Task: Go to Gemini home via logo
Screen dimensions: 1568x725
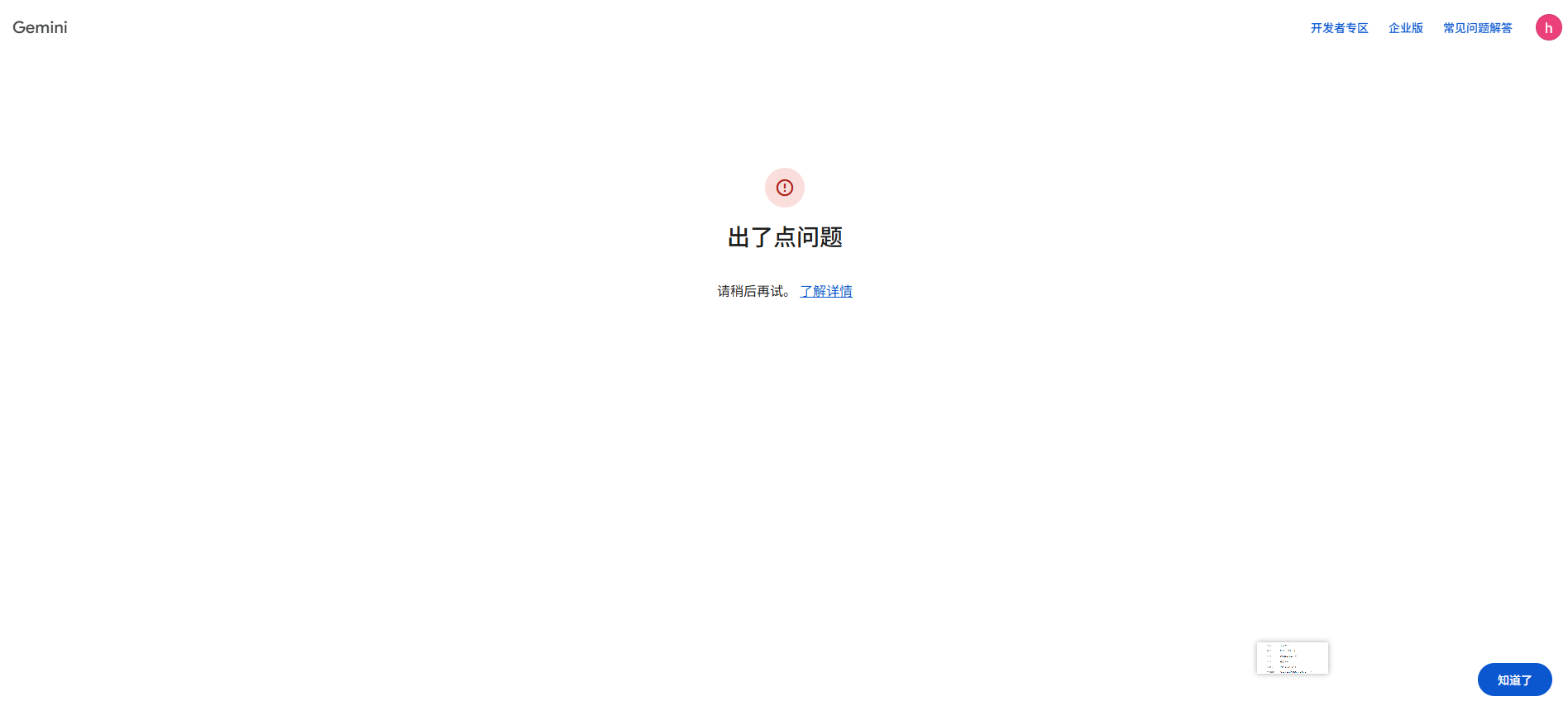Action: point(40,27)
